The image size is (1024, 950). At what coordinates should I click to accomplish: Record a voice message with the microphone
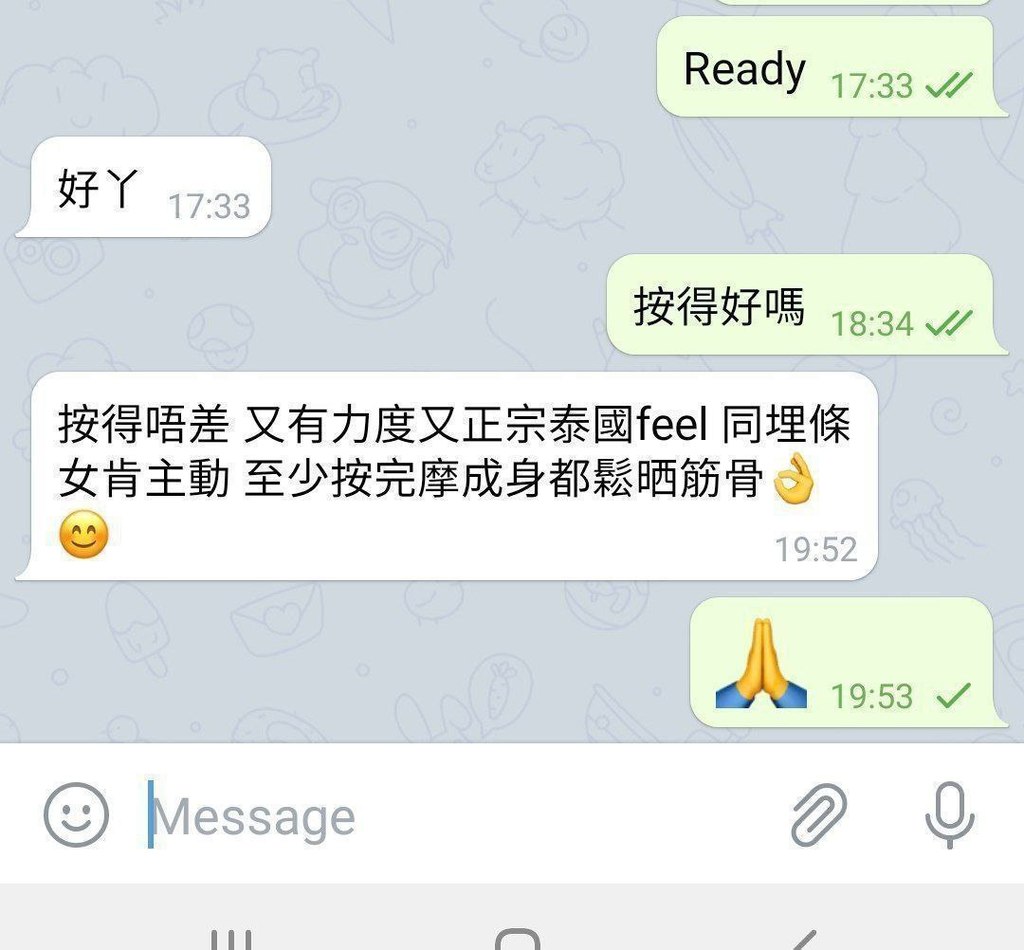tap(949, 815)
